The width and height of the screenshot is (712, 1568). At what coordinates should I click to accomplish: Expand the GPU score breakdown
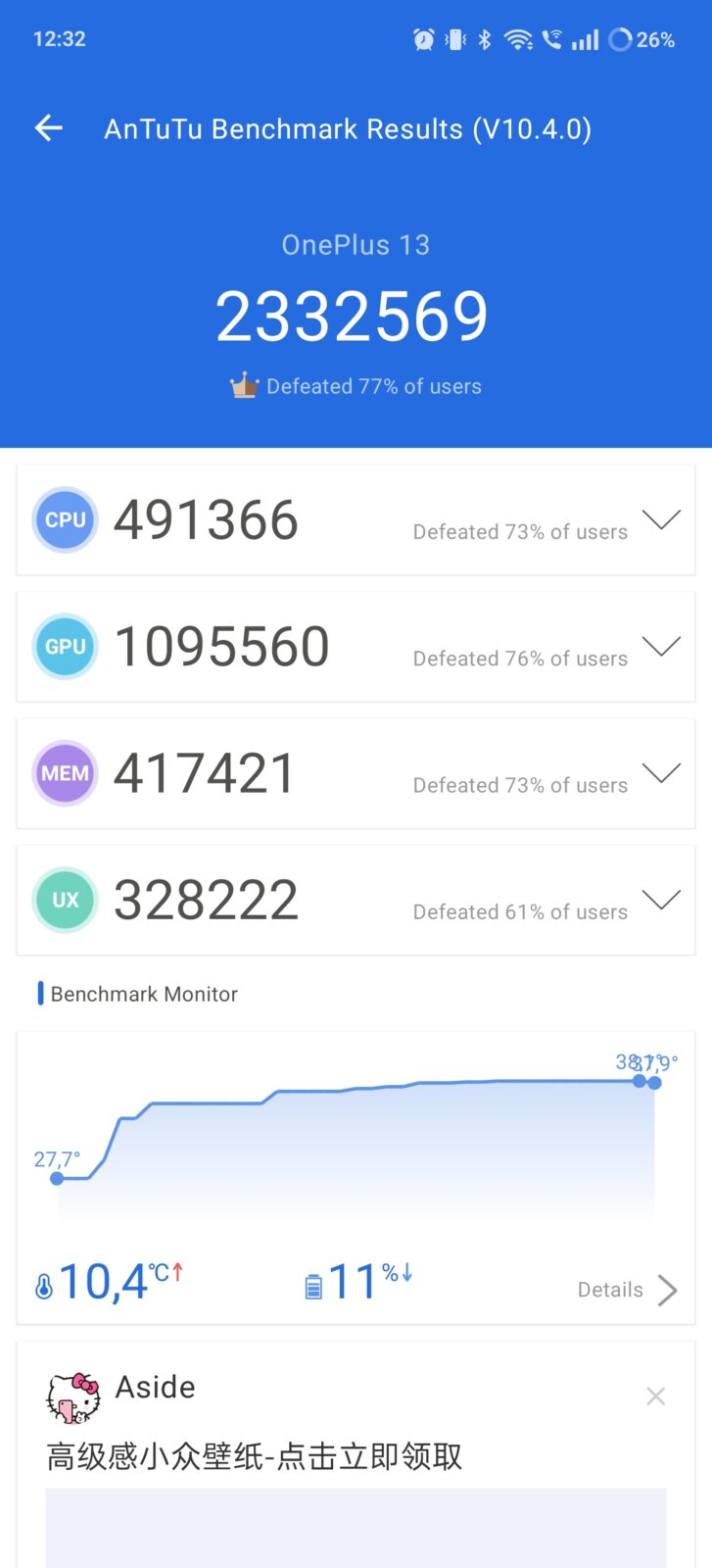(661, 646)
